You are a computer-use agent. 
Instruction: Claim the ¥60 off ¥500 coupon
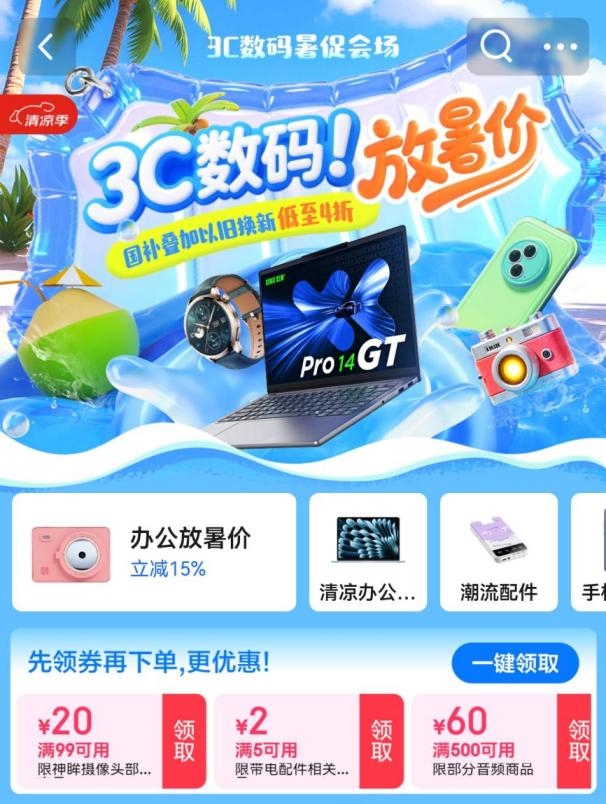click(576, 741)
